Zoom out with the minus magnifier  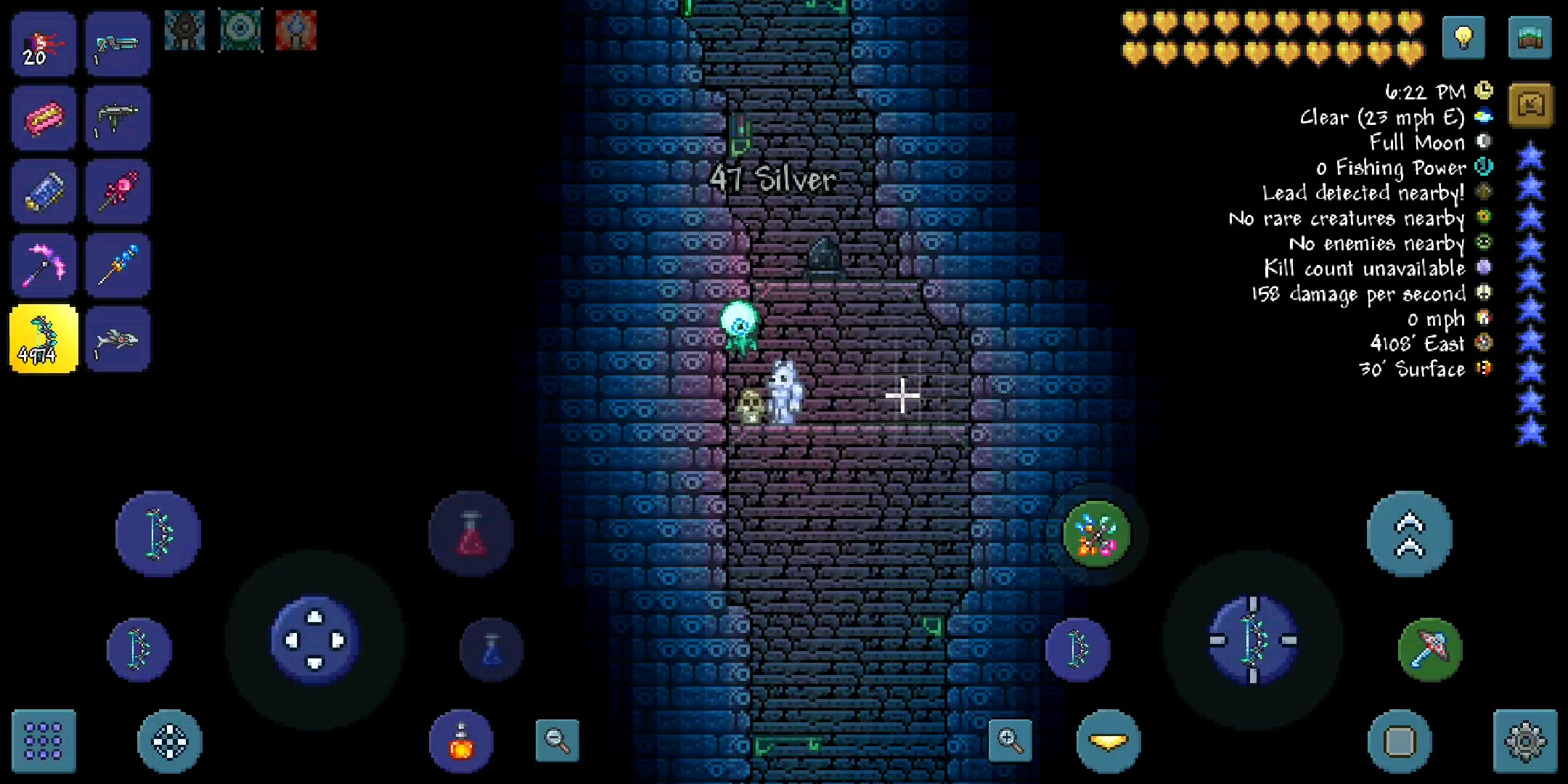557,740
